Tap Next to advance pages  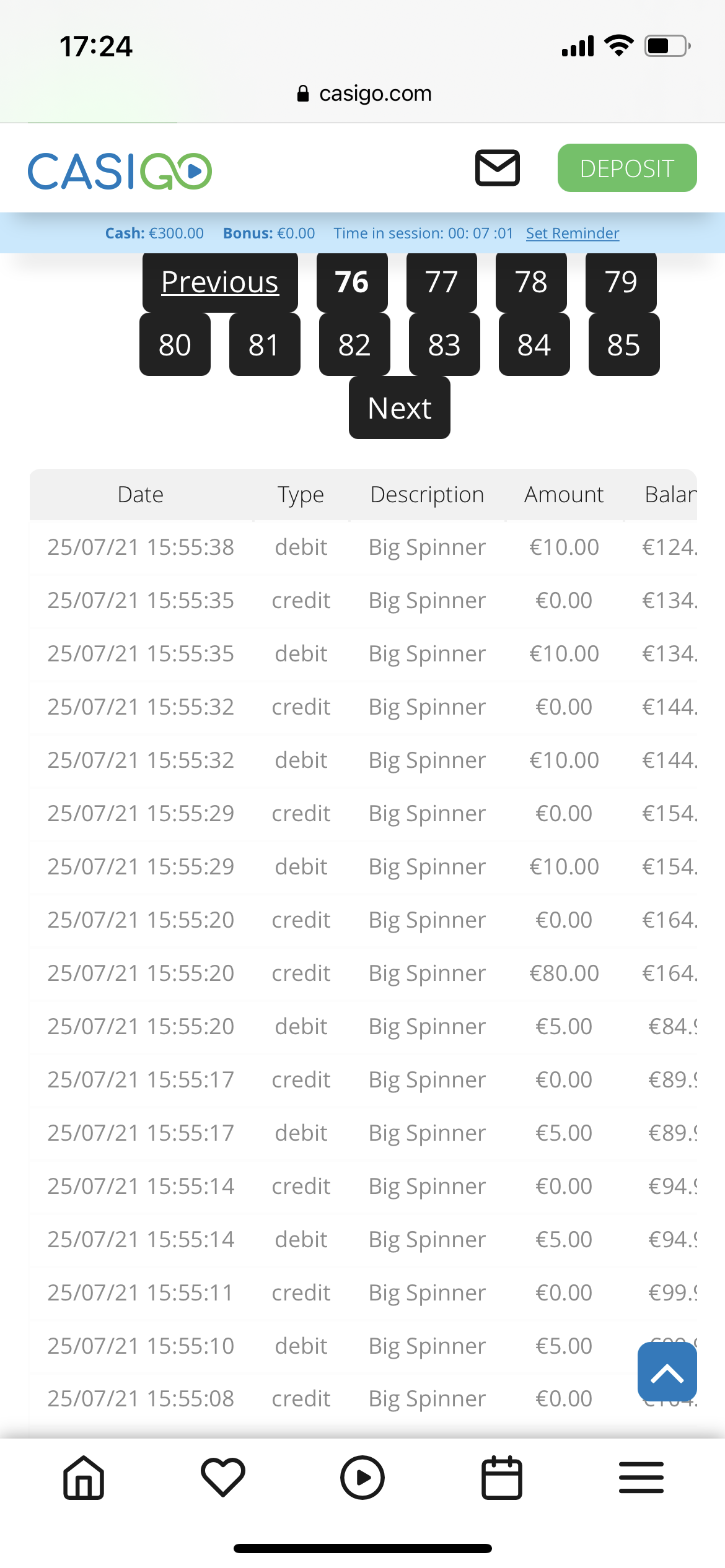point(400,408)
